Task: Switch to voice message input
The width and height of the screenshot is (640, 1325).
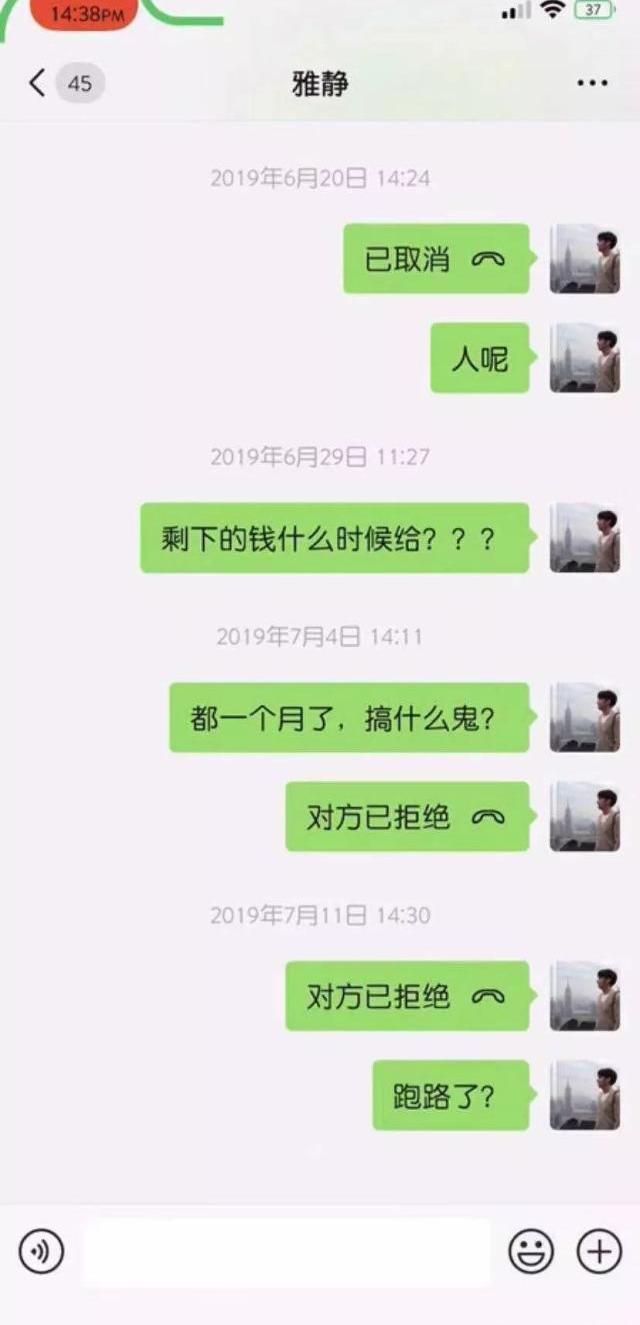Action: click(x=41, y=1251)
